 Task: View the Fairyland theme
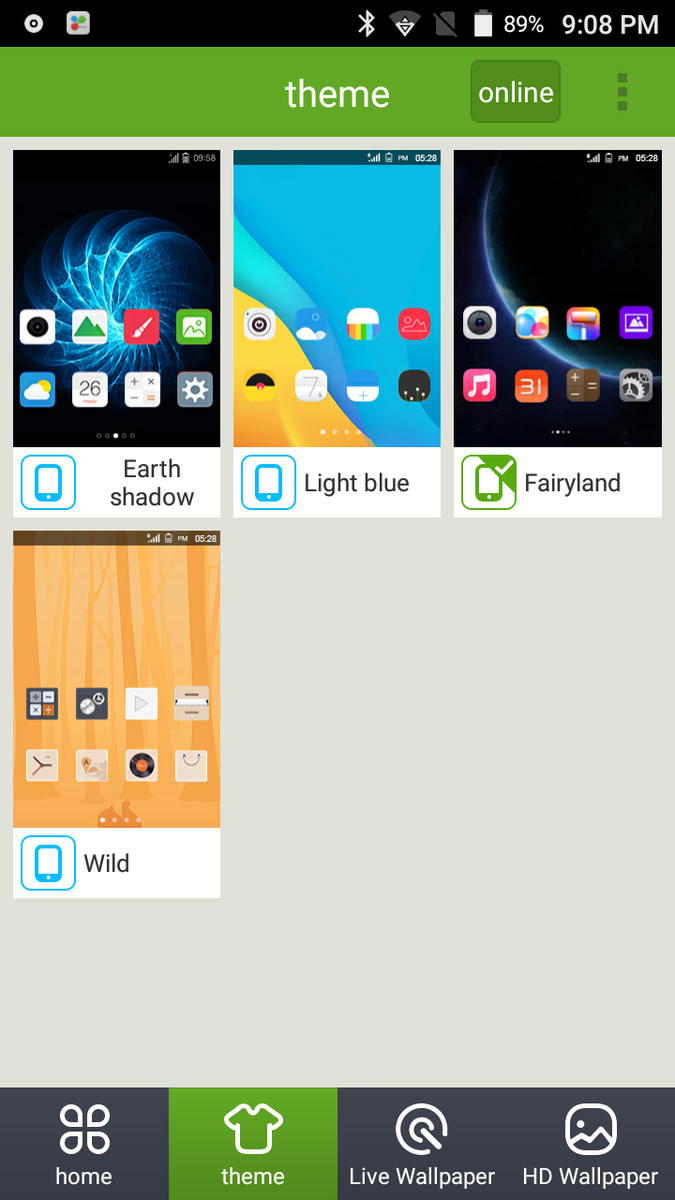tap(558, 334)
